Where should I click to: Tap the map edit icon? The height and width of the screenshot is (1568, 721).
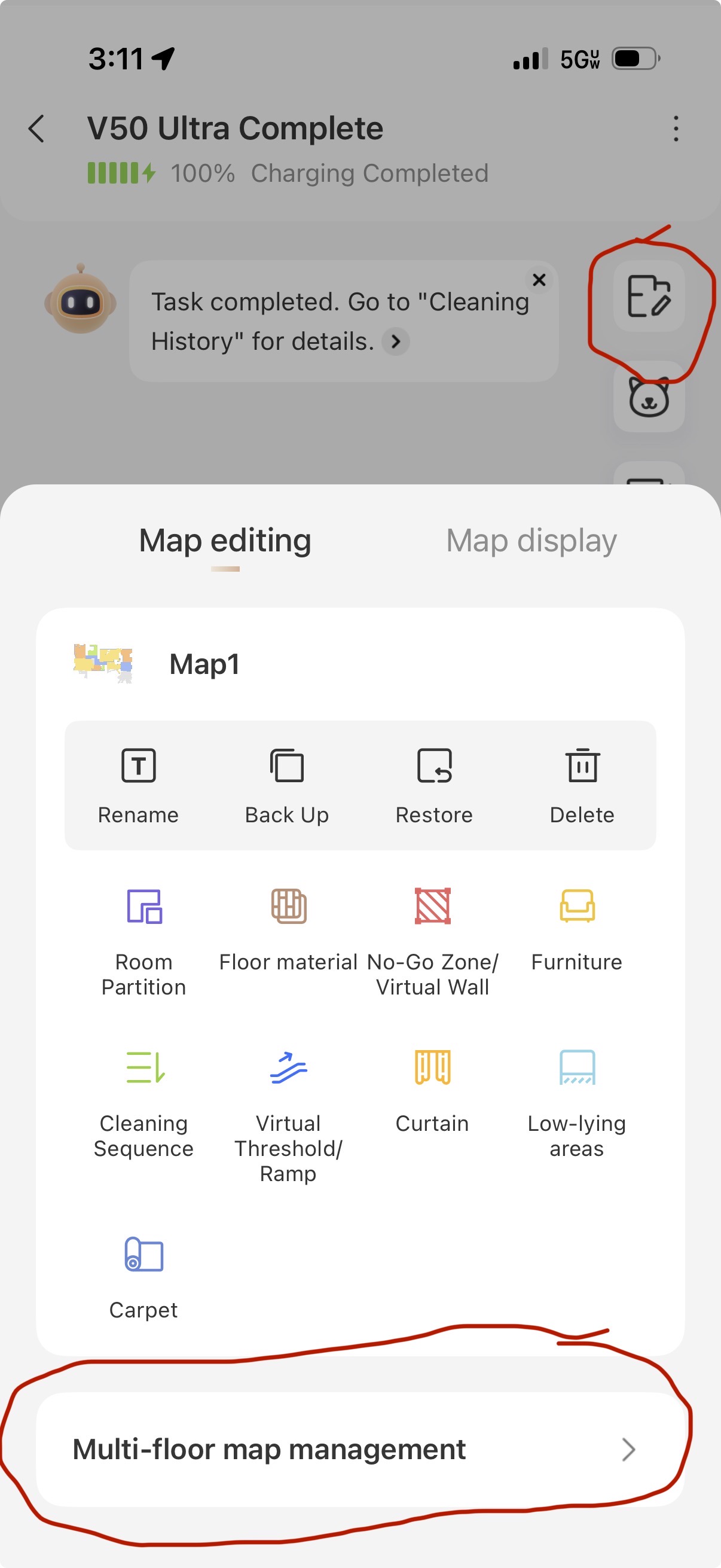click(649, 297)
